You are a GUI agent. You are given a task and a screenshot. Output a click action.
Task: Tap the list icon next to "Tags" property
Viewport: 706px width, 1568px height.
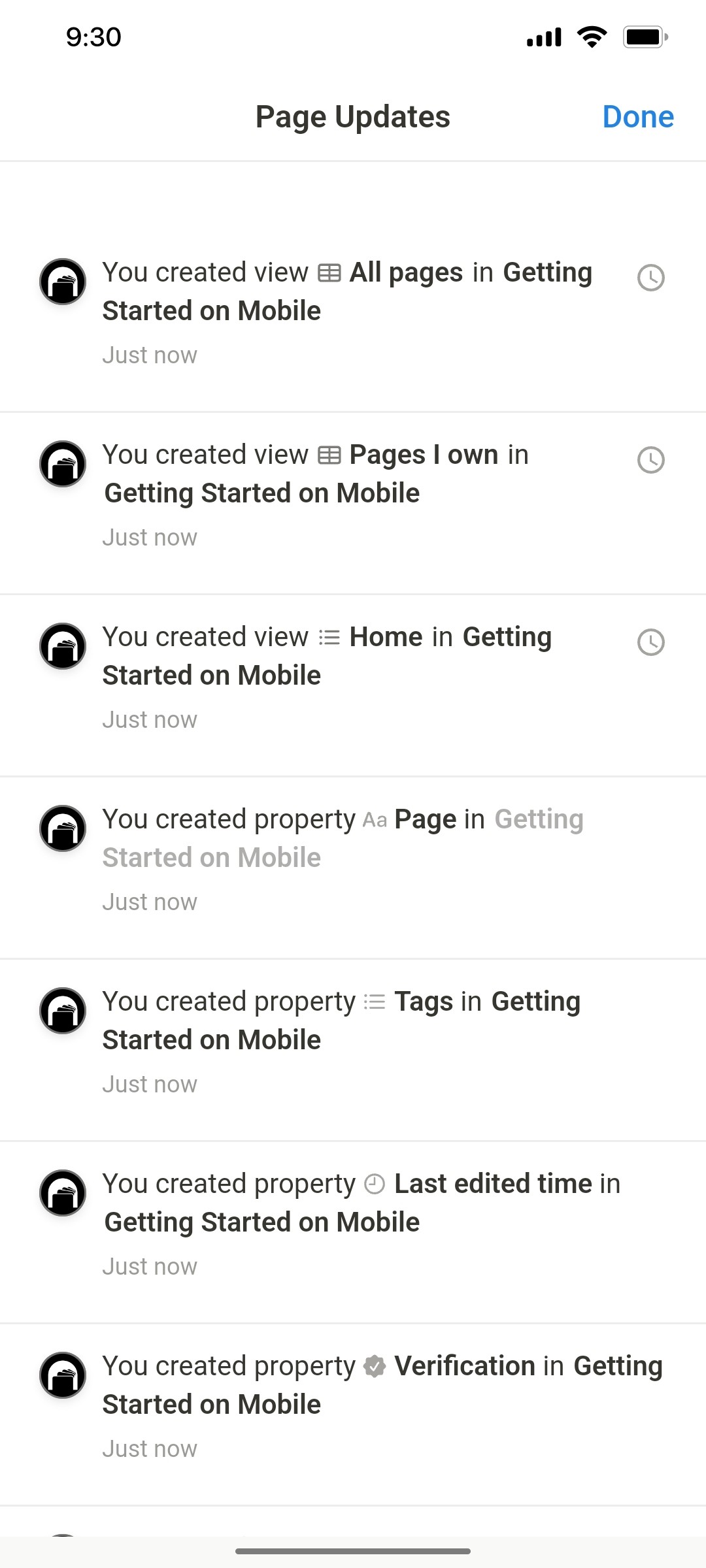pos(375,1002)
